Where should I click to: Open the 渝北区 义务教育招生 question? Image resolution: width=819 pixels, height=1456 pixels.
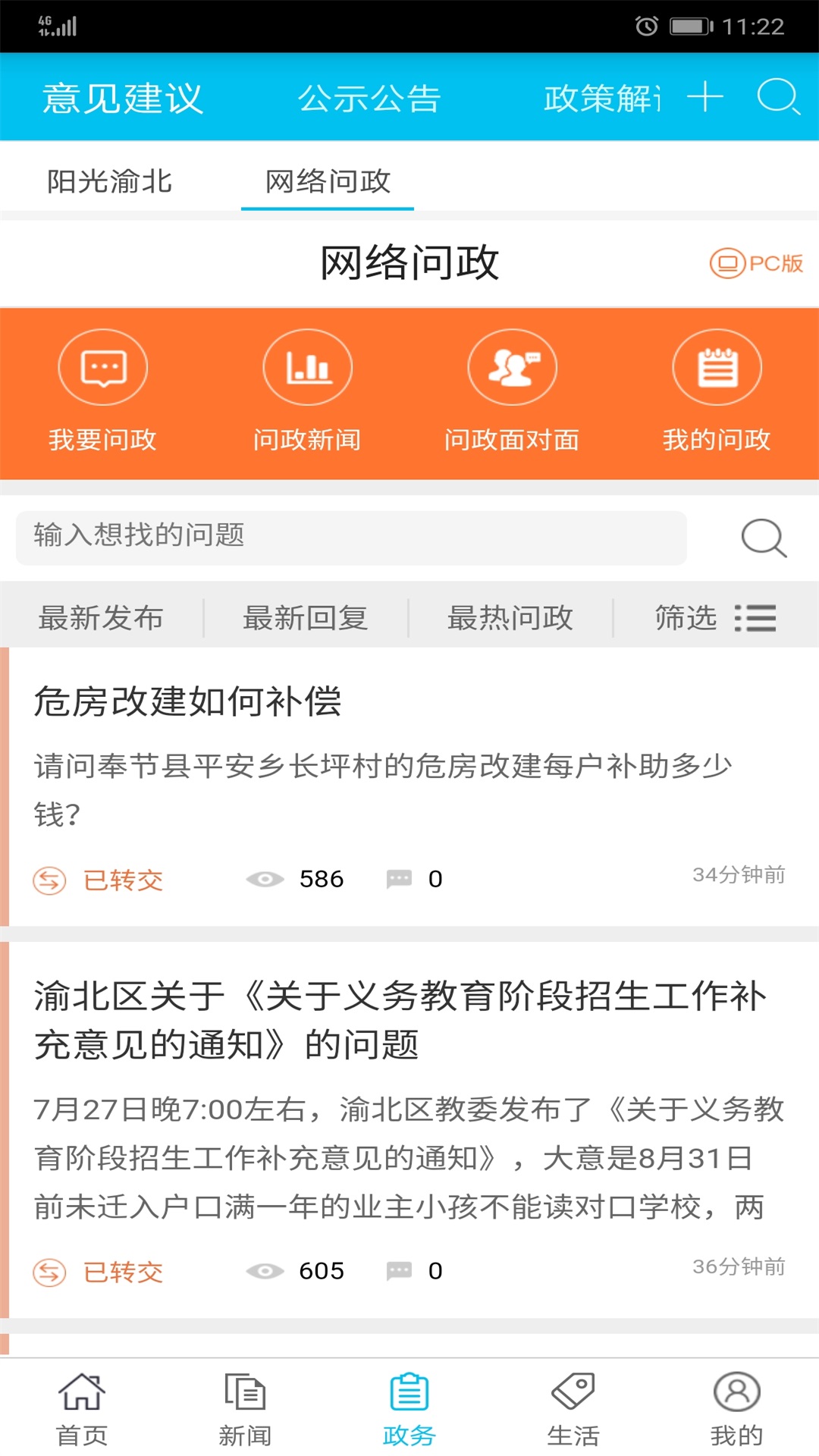click(400, 1020)
